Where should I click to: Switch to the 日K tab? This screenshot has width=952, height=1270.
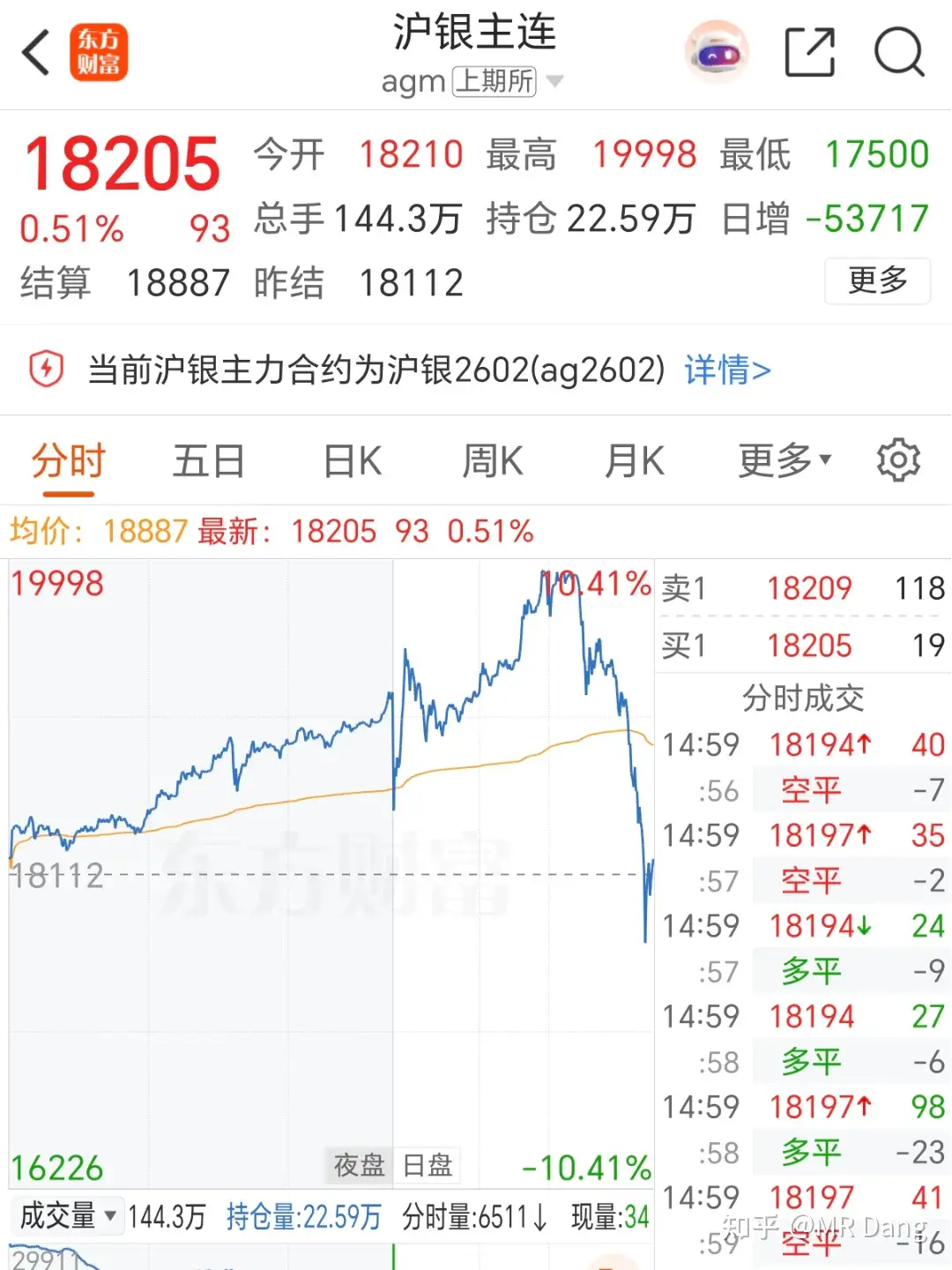coord(352,459)
